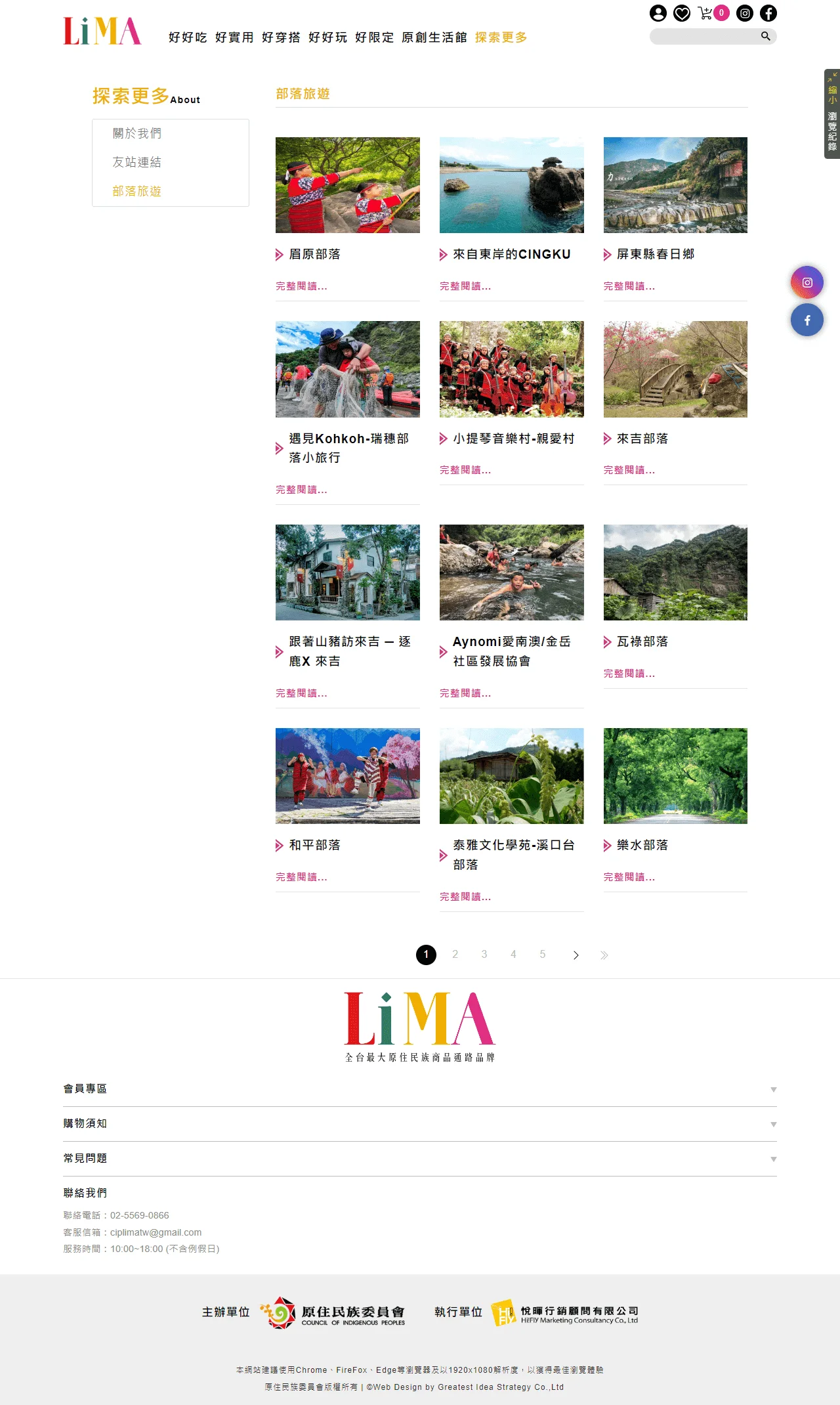
Task: Switch to the 原創生活館 section
Action: point(434,37)
